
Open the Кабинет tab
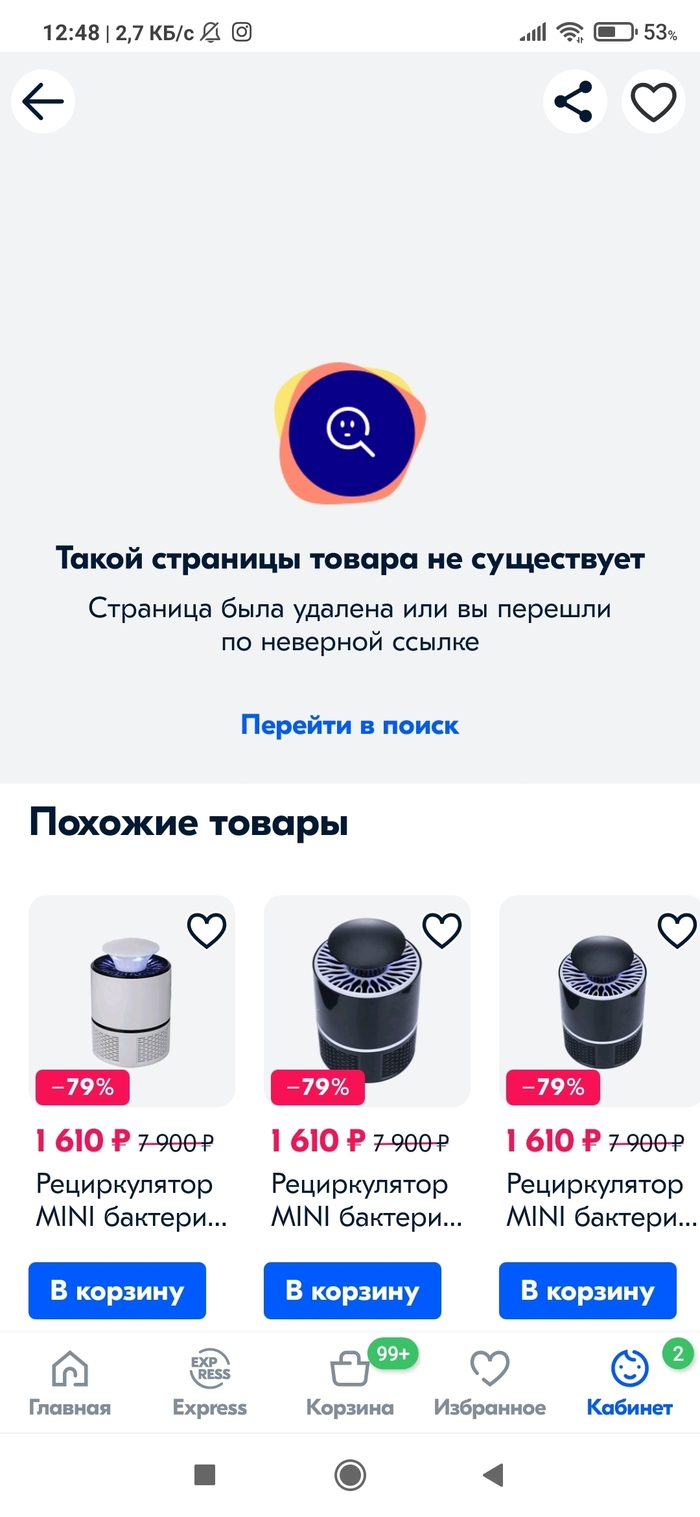tap(629, 1382)
